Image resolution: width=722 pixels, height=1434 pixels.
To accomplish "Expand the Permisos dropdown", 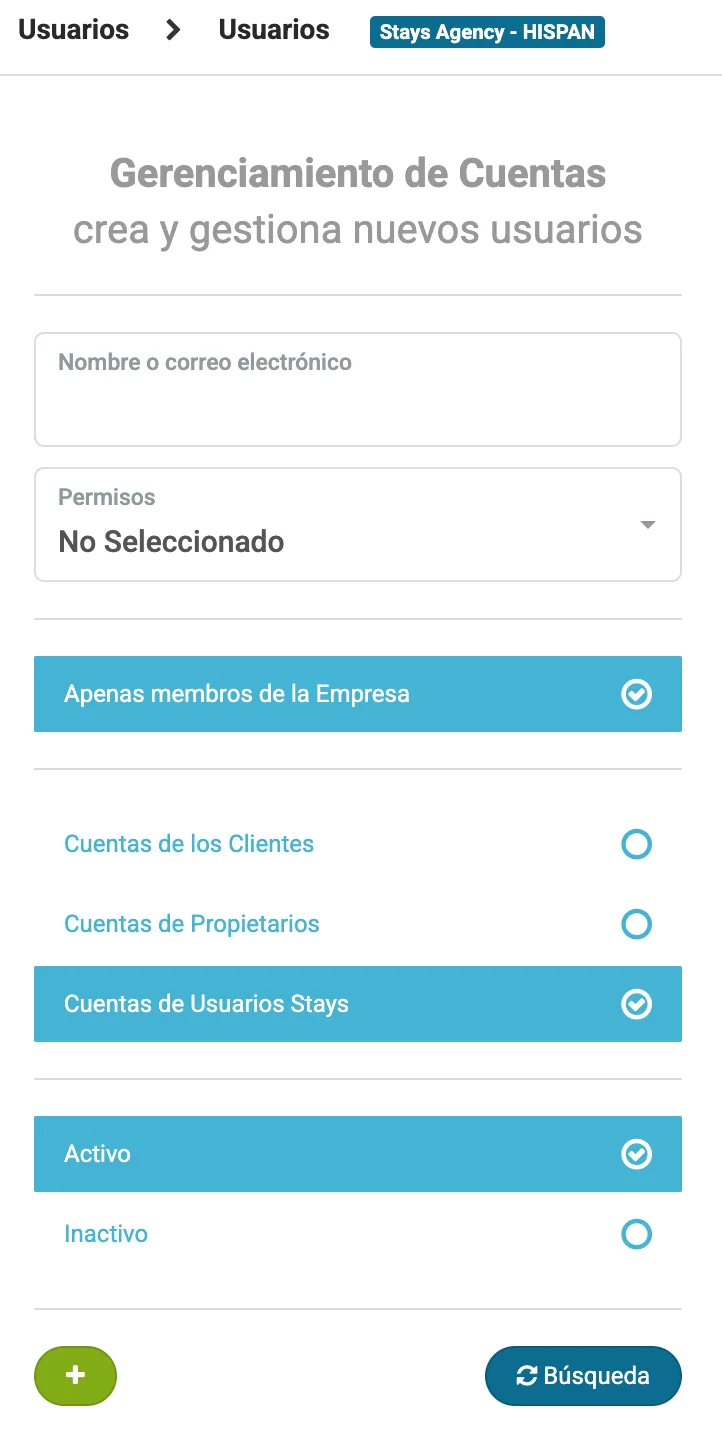I will [x=357, y=525].
